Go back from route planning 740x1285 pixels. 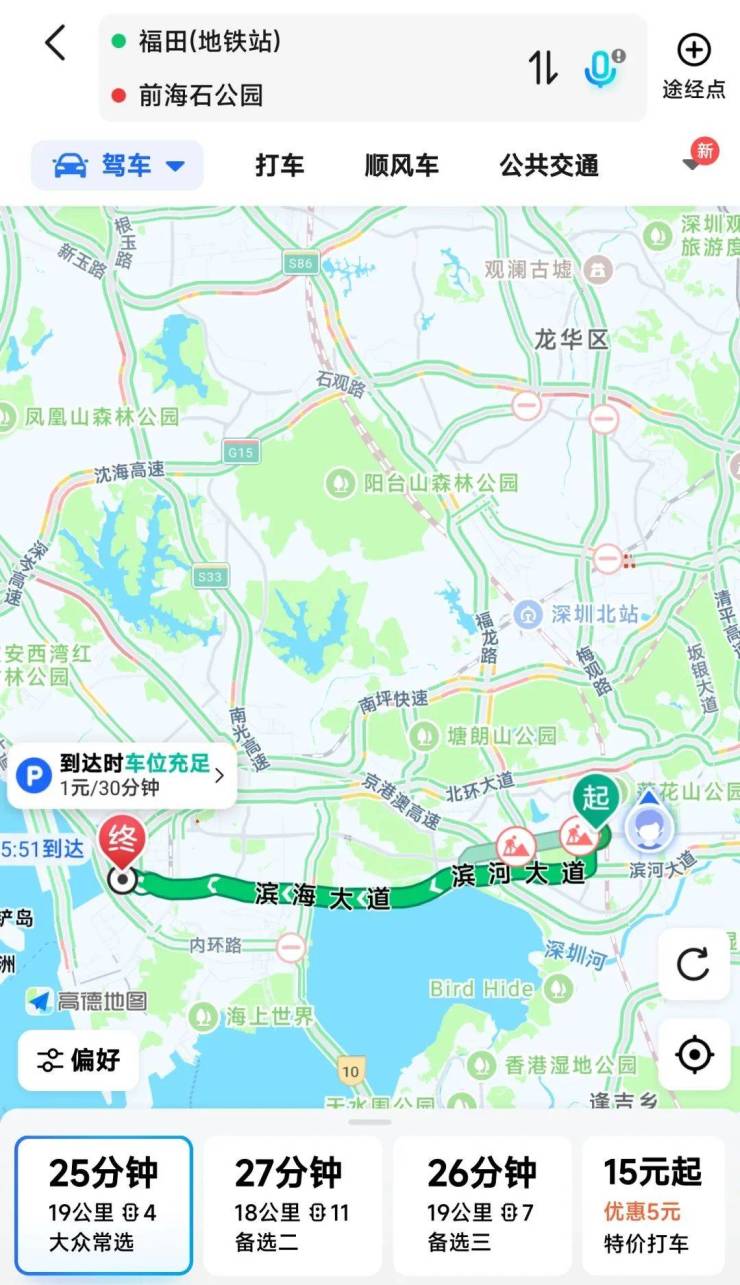[55, 43]
